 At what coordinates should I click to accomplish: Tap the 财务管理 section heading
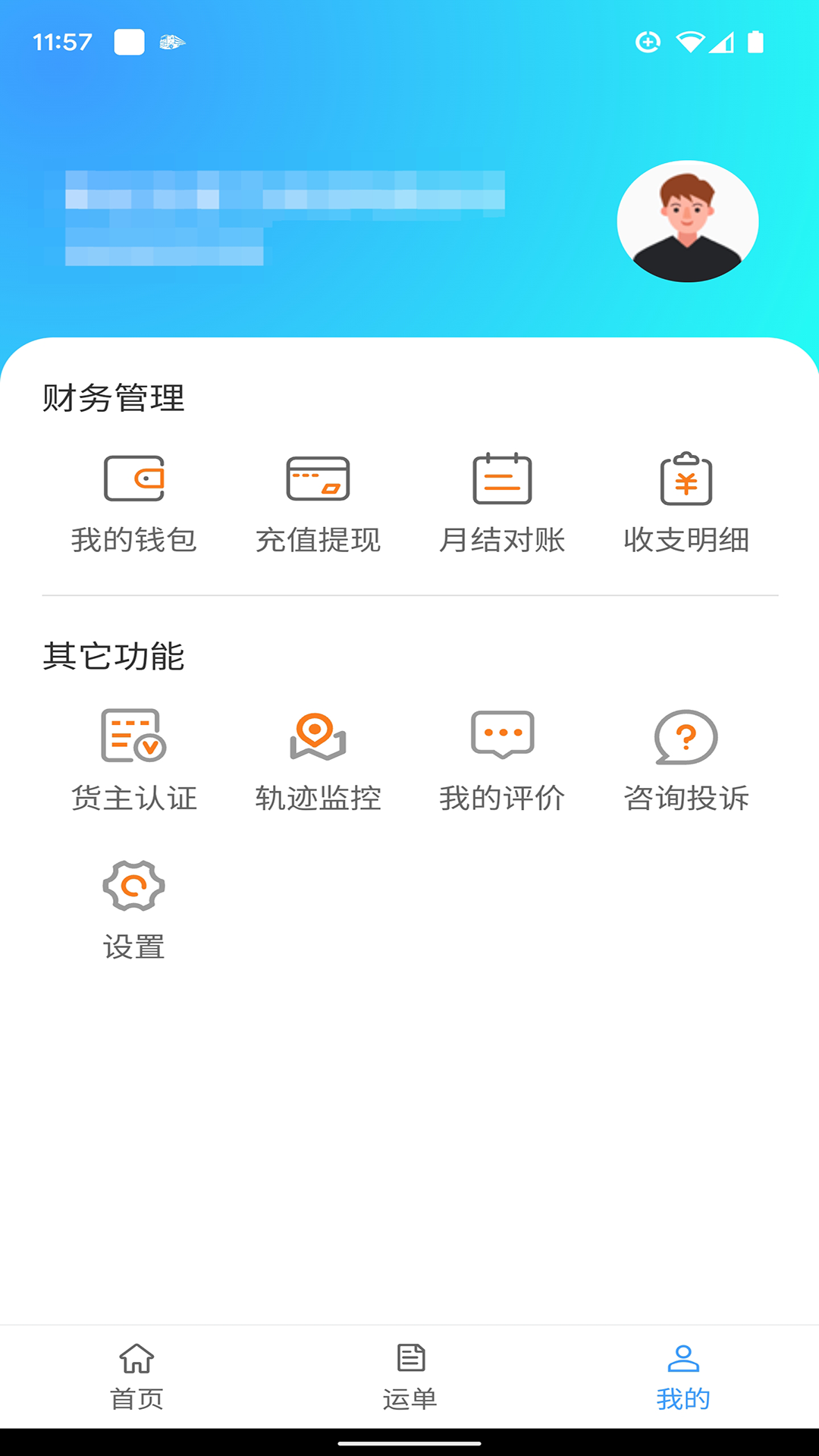click(114, 397)
